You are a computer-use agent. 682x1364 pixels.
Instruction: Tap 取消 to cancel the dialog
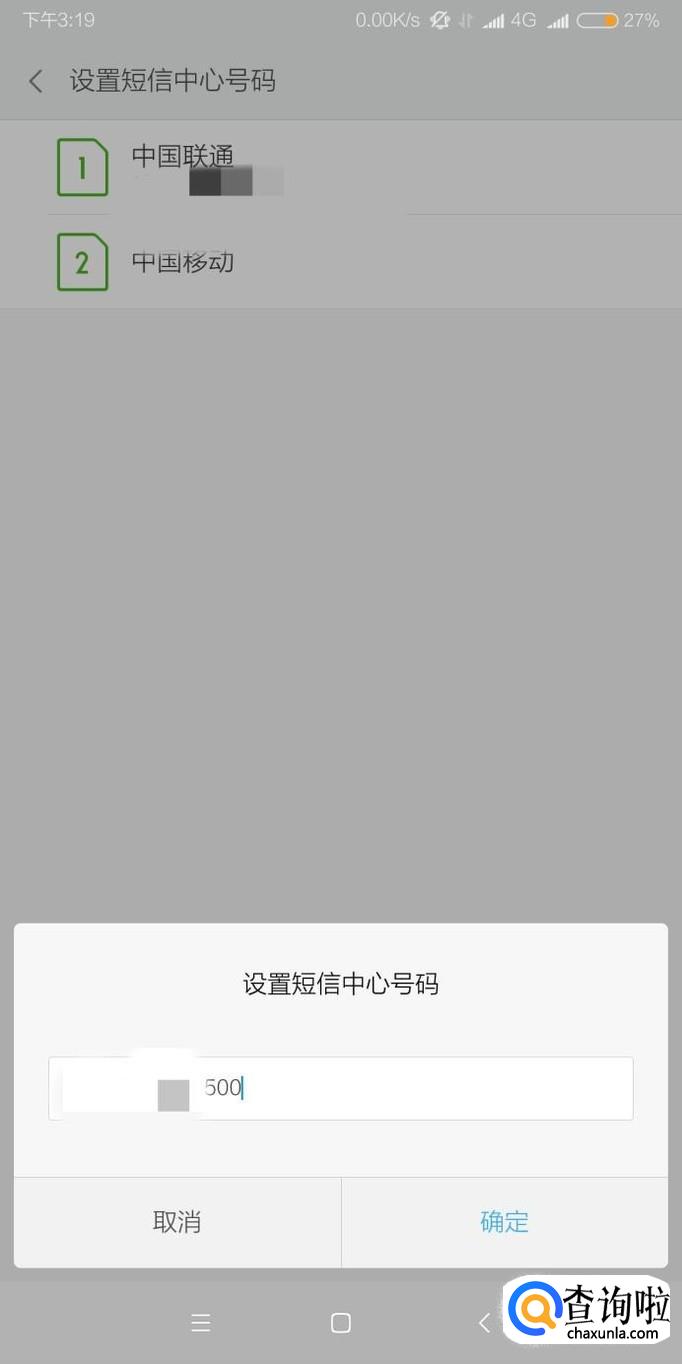(x=177, y=1222)
